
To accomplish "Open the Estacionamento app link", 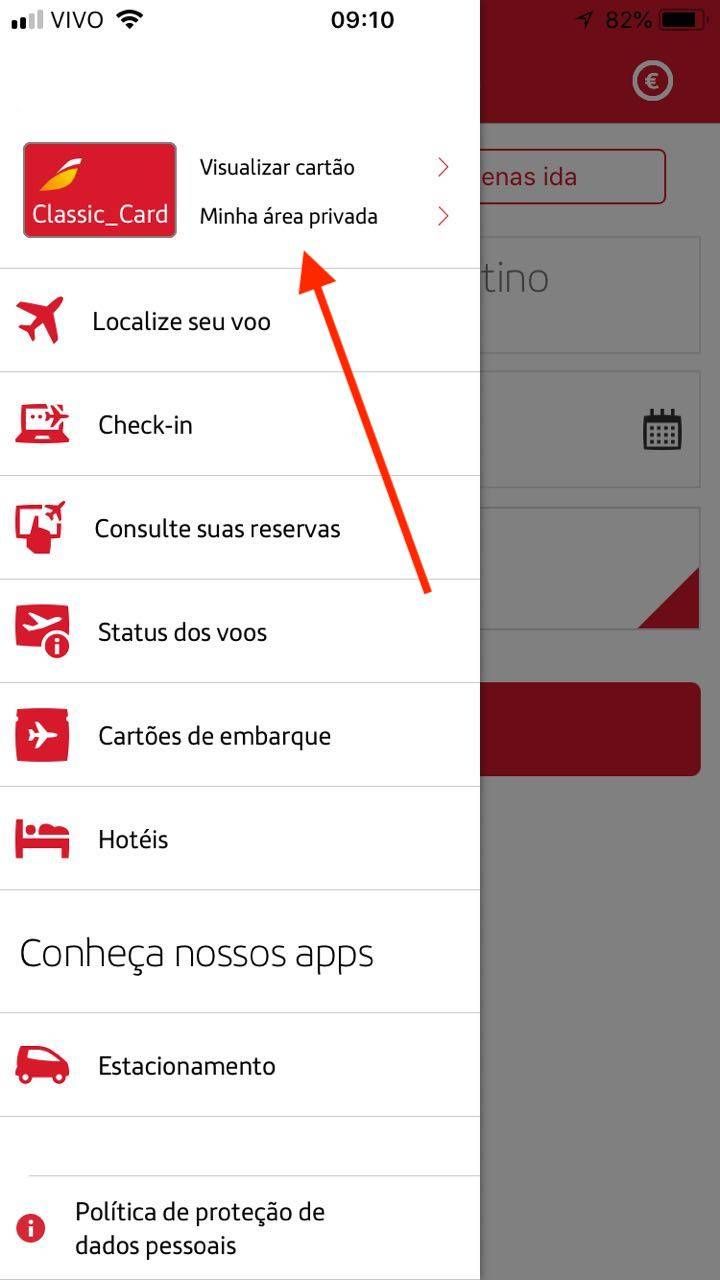I will coord(240,1065).
